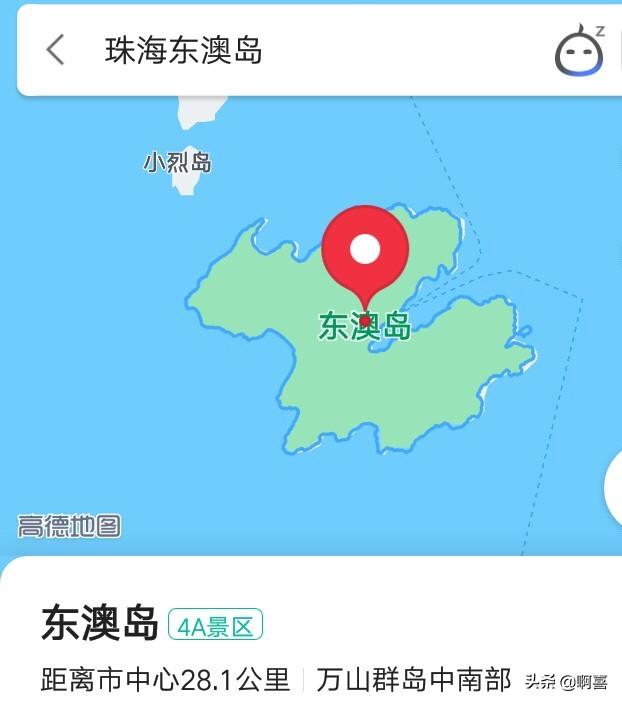Tap the 小烈岛 island label on map
The height and width of the screenshot is (704, 622).
pyautogui.click(x=178, y=162)
